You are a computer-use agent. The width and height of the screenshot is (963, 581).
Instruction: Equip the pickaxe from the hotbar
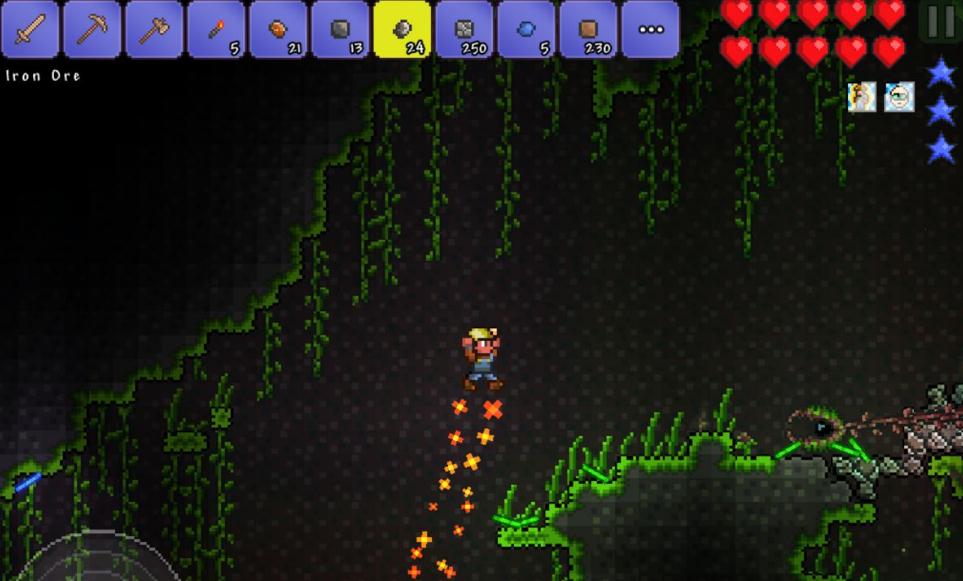pyautogui.click(x=92, y=29)
